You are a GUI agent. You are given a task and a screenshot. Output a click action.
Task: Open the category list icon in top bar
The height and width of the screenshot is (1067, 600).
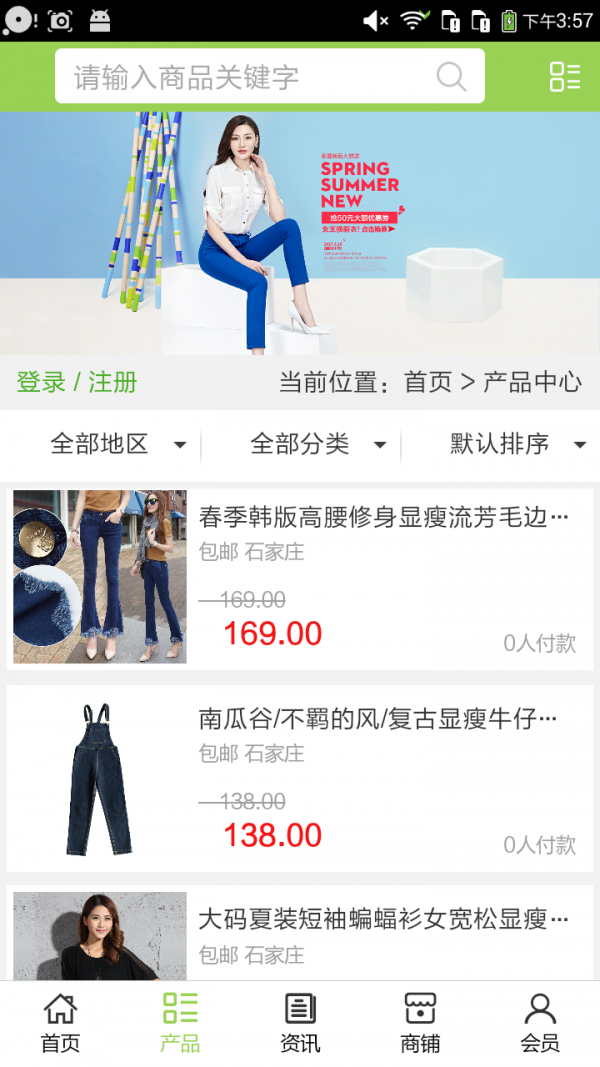[564, 77]
